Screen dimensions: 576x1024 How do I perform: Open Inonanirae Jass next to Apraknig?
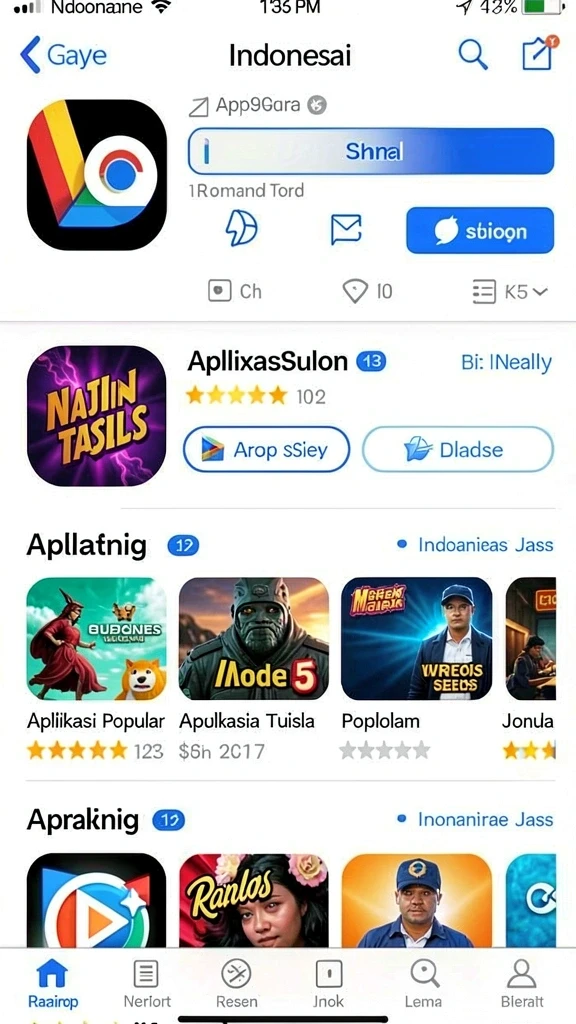pos(475,820)
